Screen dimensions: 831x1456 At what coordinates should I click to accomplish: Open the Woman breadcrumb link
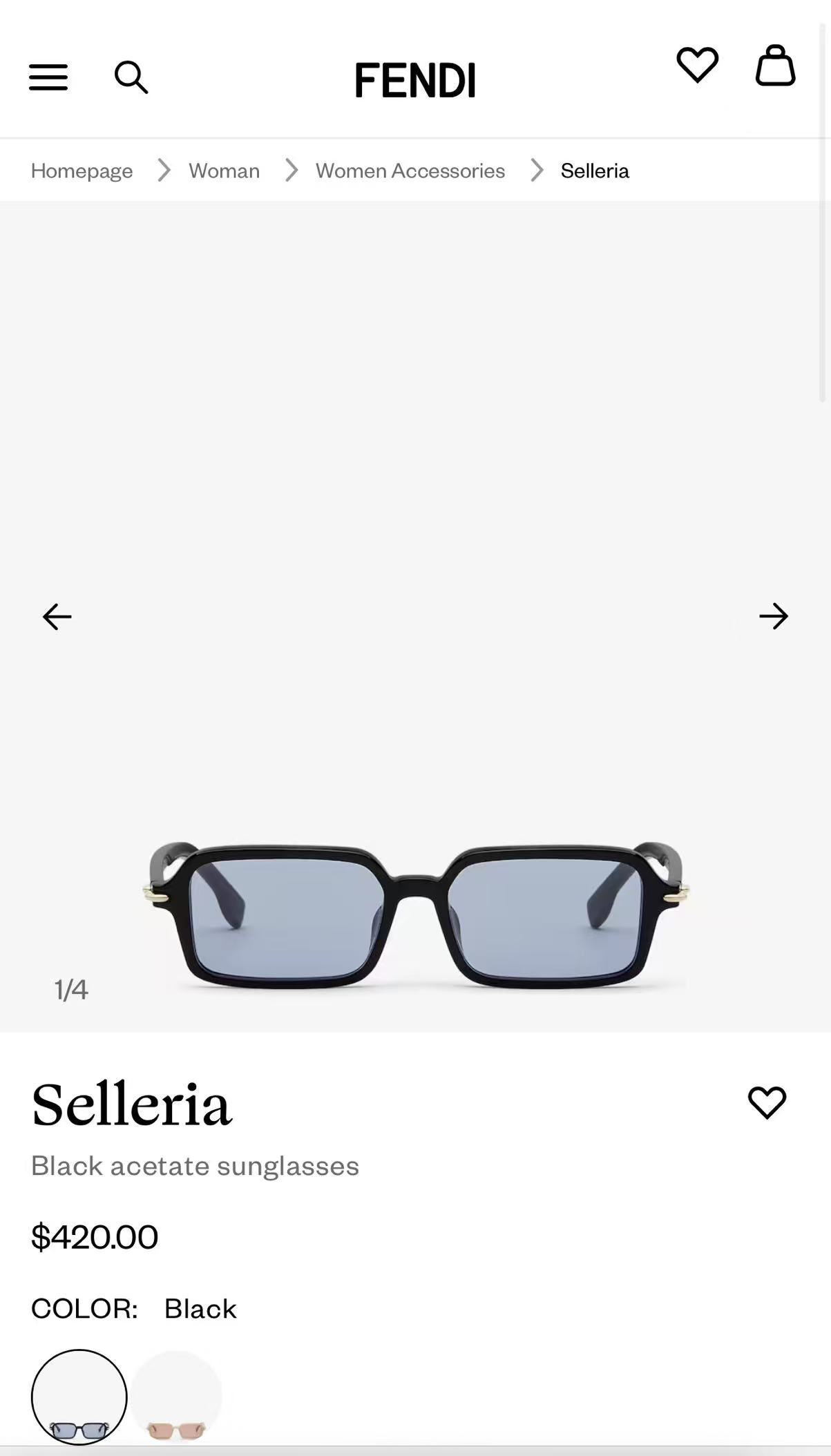[224, 171]
